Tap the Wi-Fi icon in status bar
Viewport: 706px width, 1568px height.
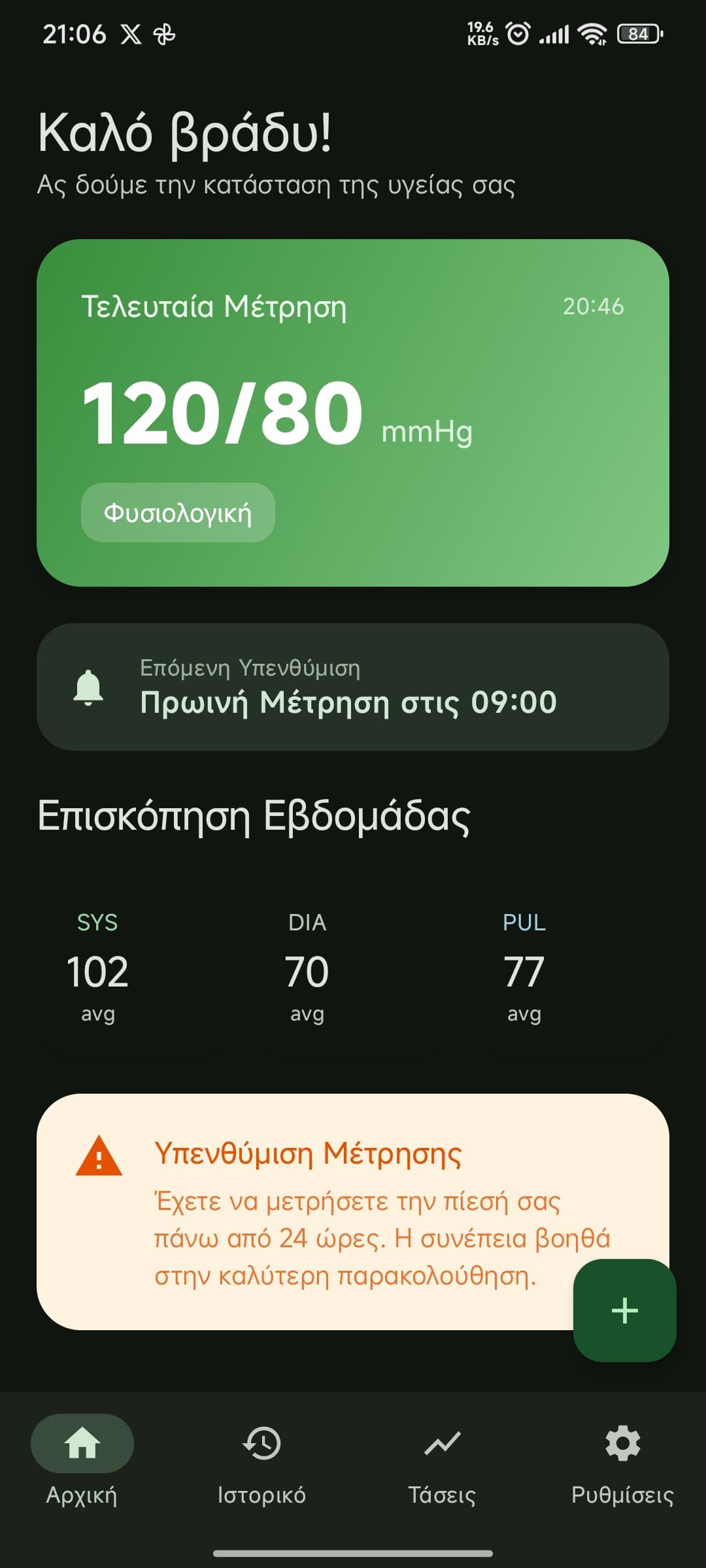pyautogui.click(x=594, y=33)
